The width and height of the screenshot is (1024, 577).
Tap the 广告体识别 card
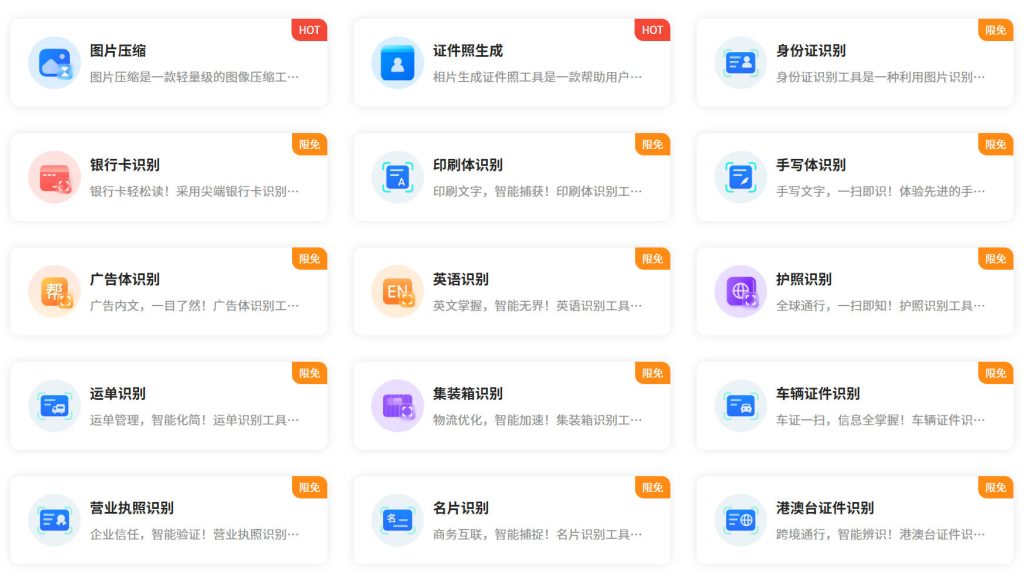(168, 291)
